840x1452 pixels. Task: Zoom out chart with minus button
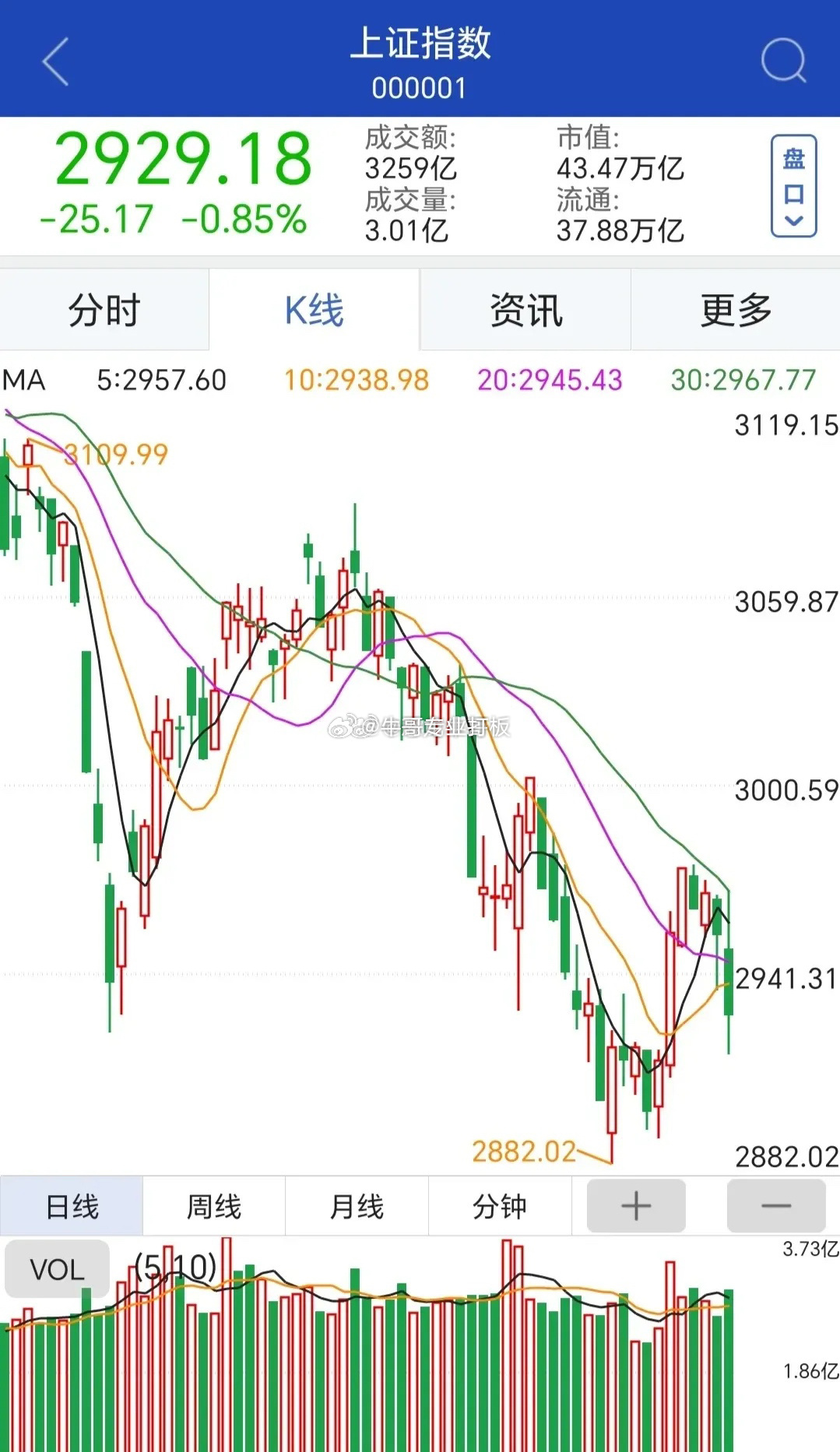[776, 1206]
